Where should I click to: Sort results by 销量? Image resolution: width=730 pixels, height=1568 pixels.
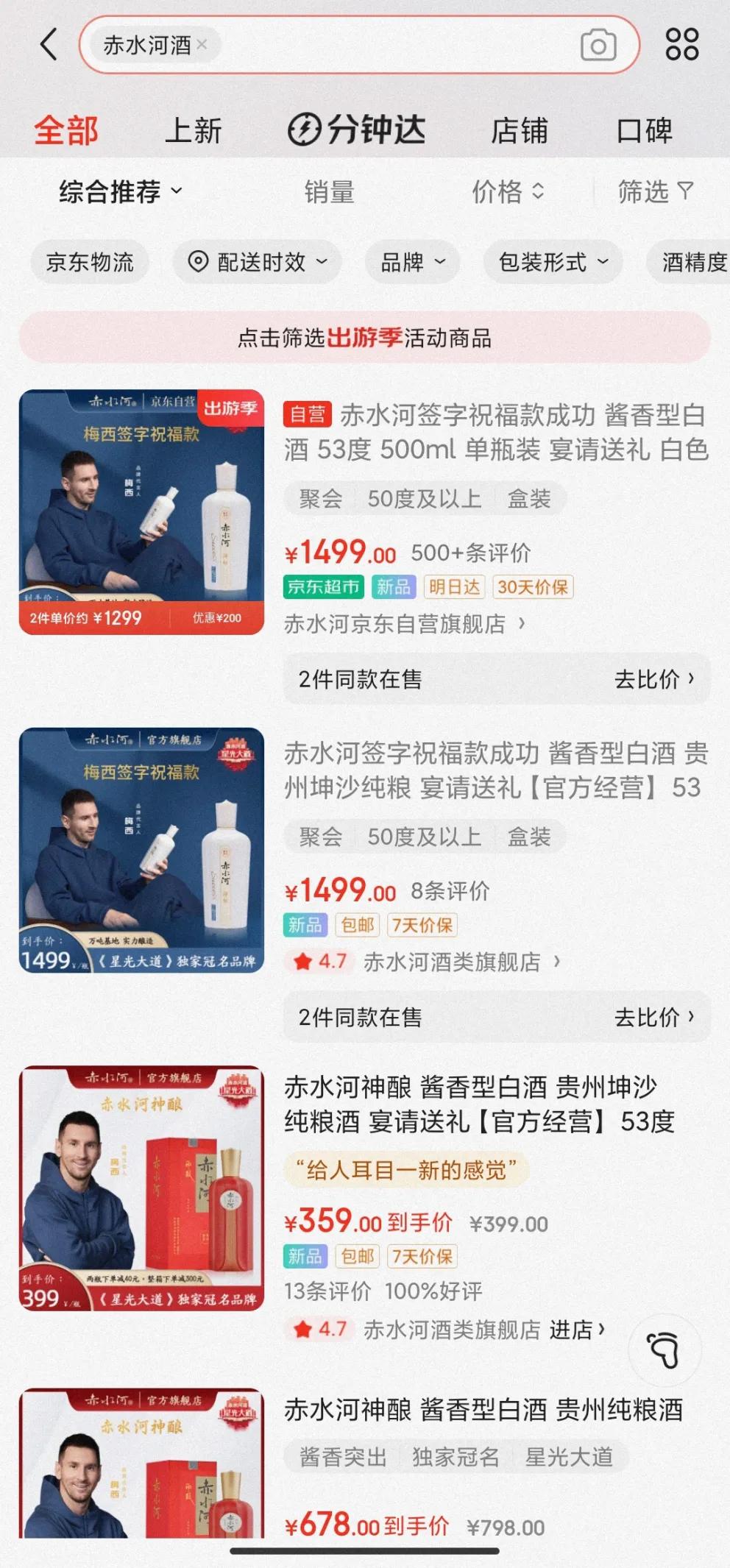pos(329,192)
